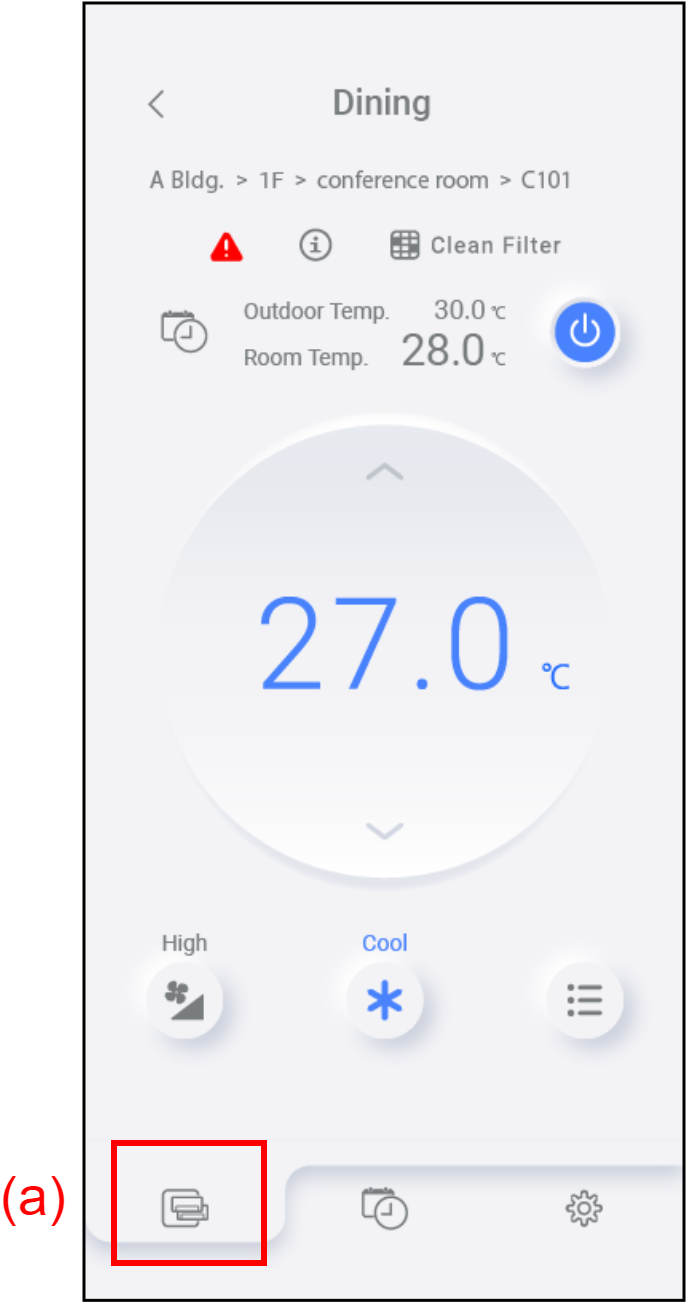
Task: Change the Cool operation mode
Action: pyautogui.click(x=385, y=999)
